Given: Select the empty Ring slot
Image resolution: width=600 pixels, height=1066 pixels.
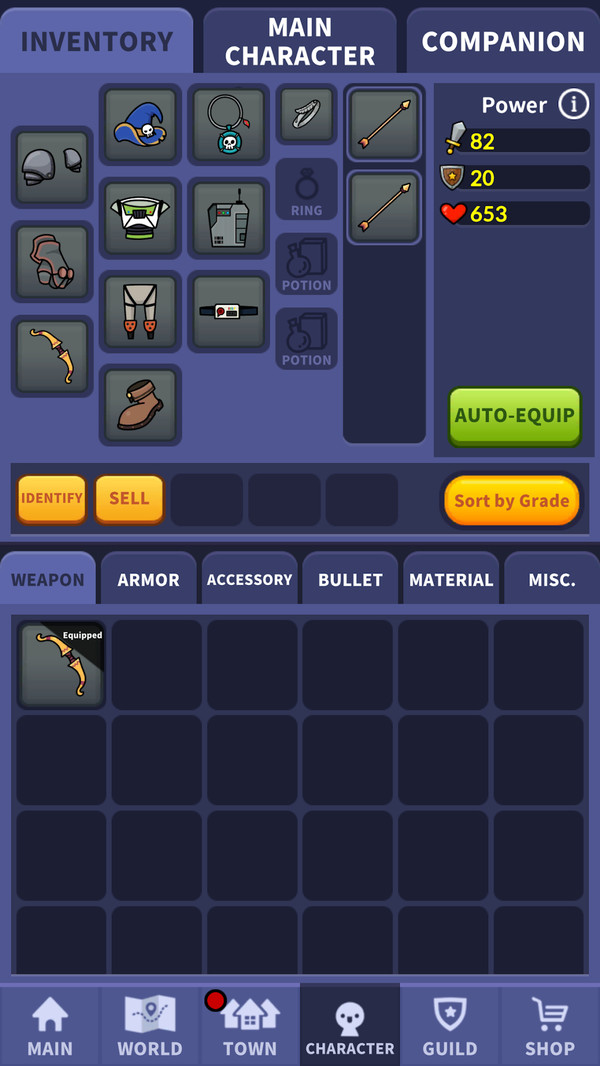Looking at the screenshot, I should pyautogui.click(x=306, y=190).
